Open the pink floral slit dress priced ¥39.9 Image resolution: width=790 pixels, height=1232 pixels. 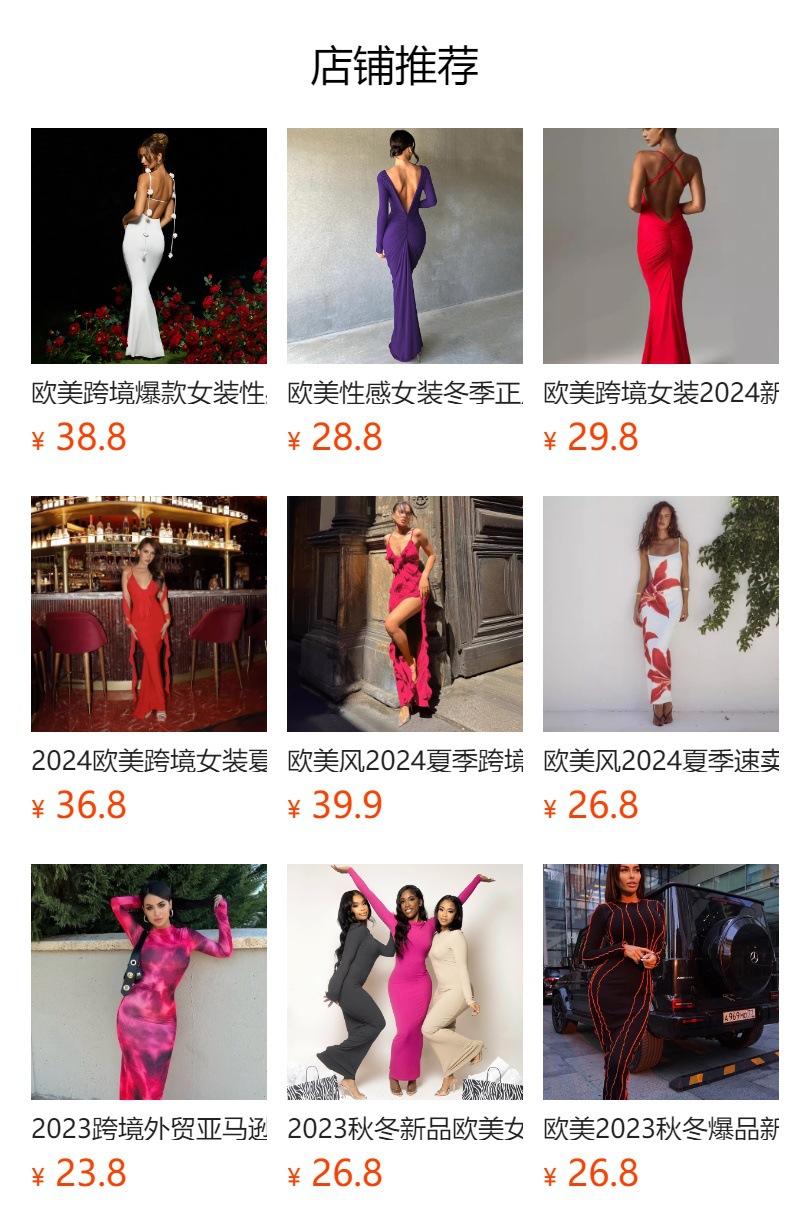click(x=405, y=614)
